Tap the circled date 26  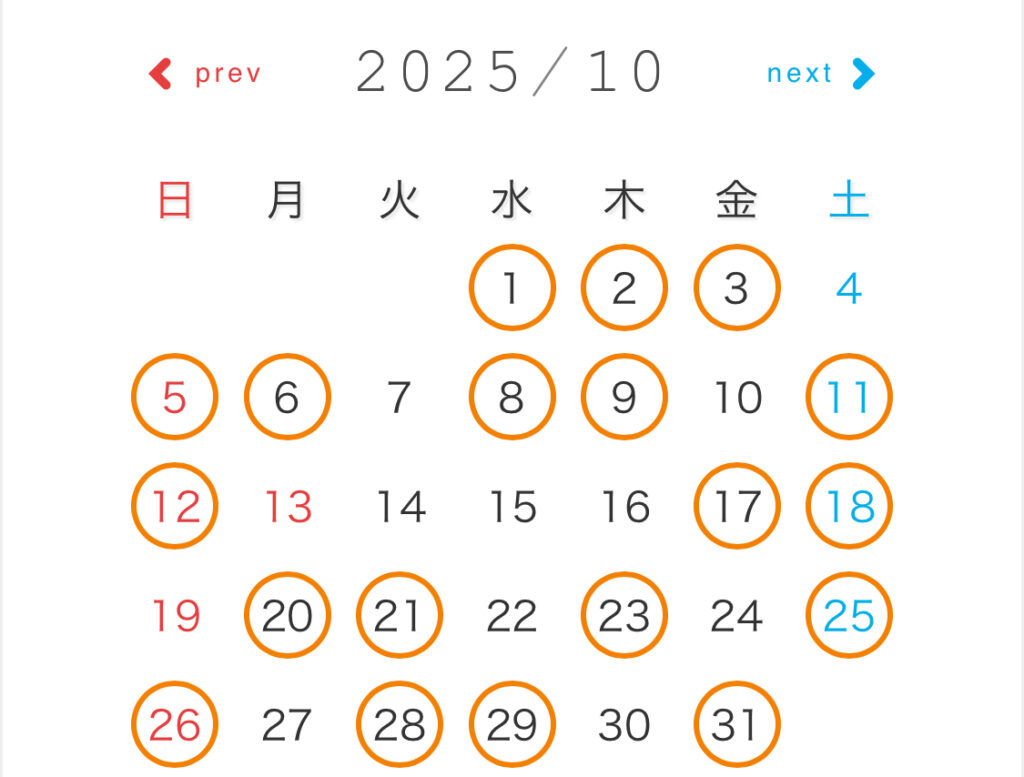[x=174, y=724]
